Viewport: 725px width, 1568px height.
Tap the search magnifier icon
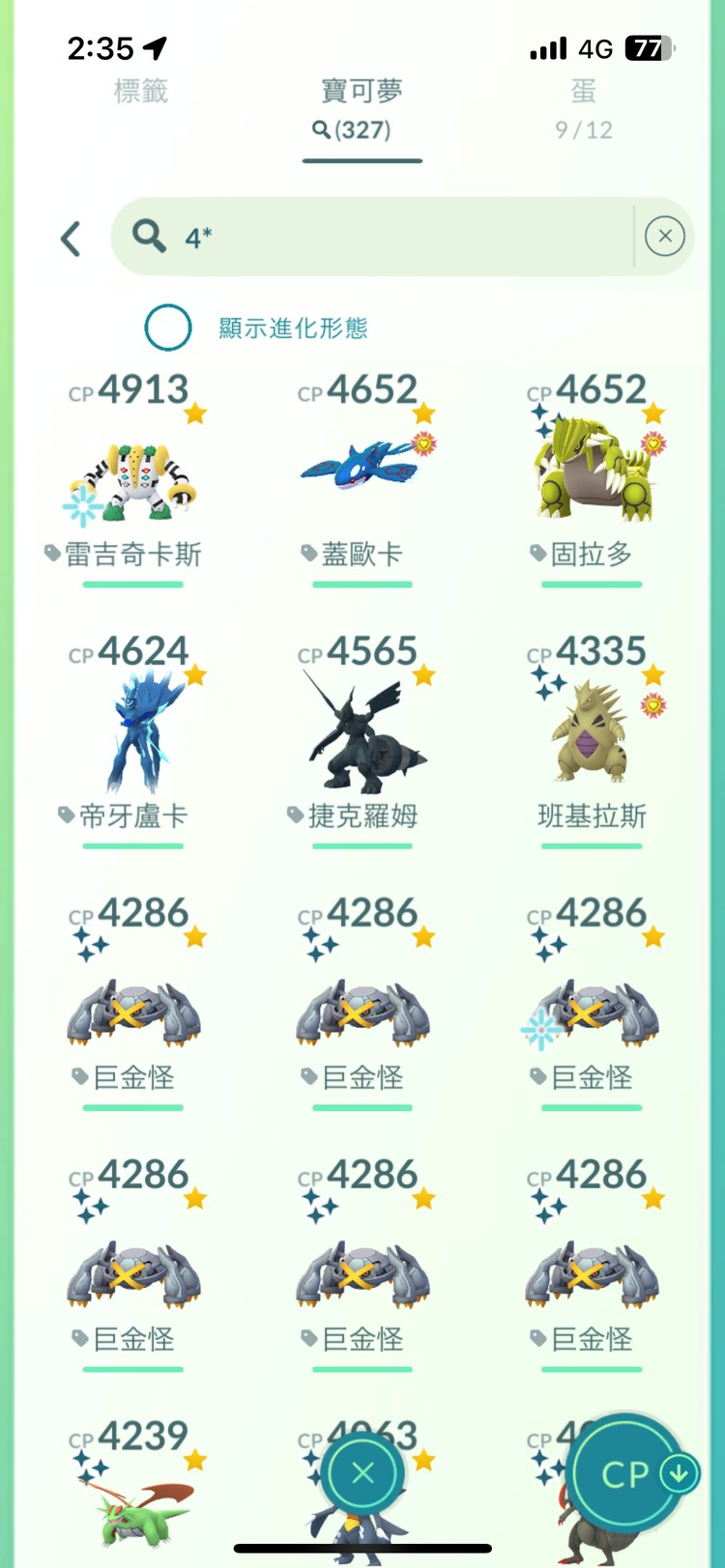[149, 236]
